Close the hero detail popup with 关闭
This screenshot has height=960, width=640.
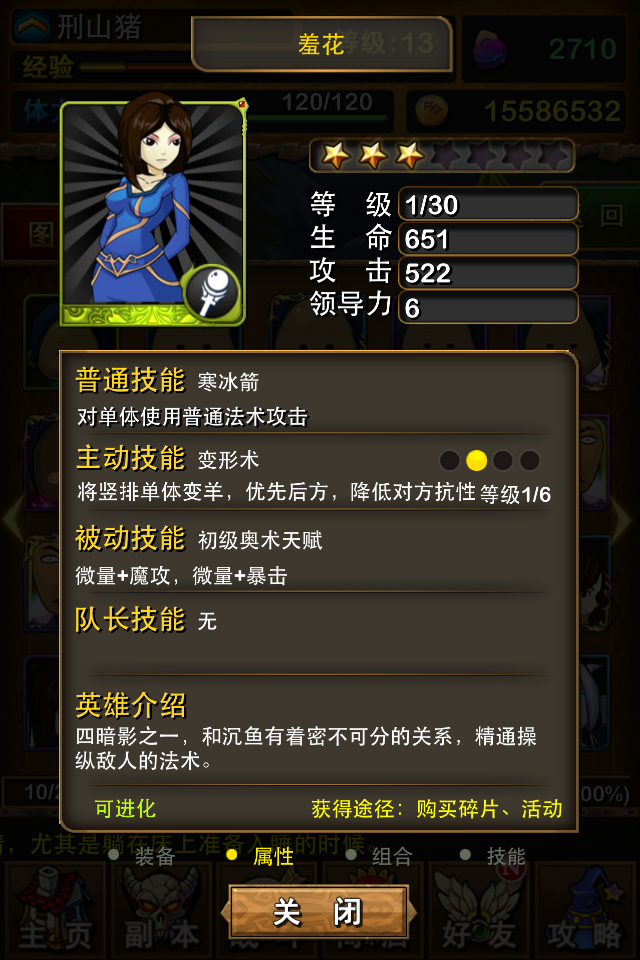point(318,912)
